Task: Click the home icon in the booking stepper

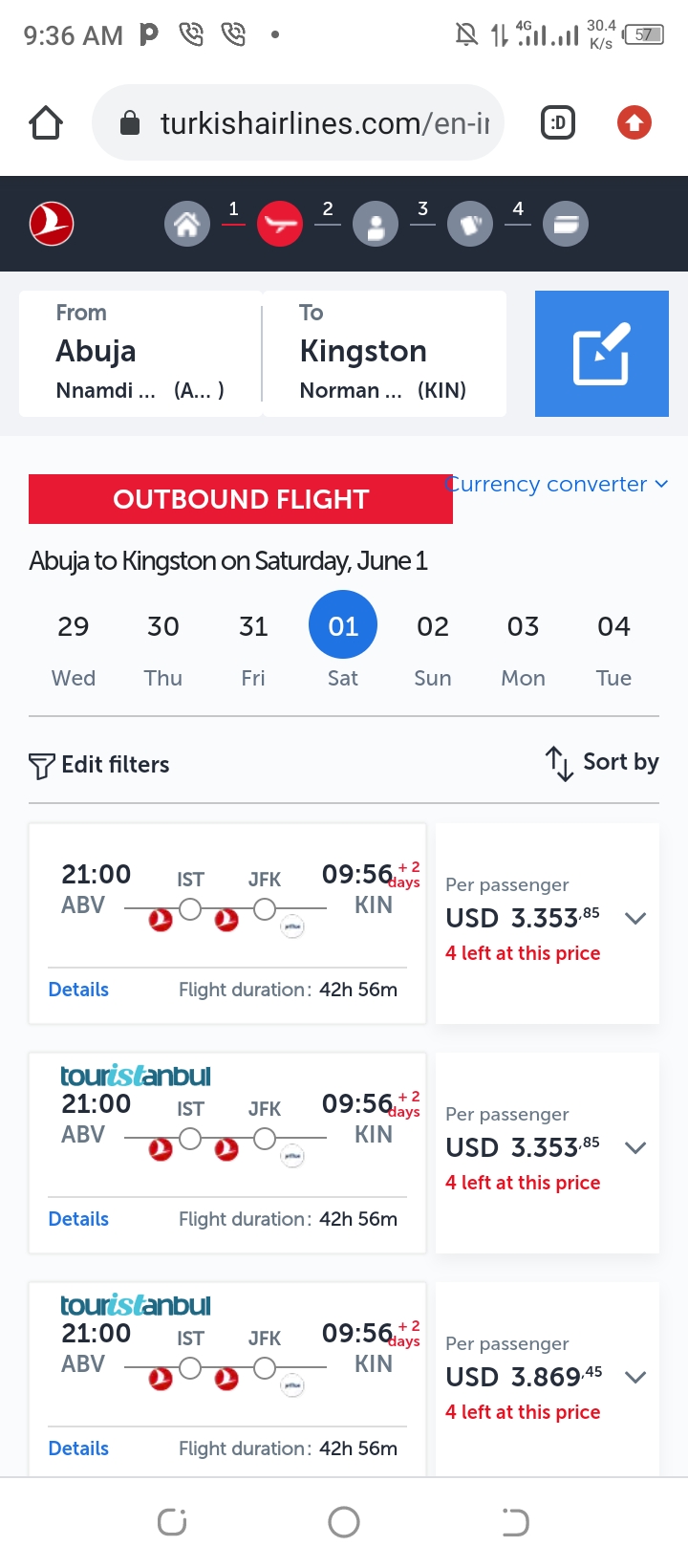Action: (187, 223)
